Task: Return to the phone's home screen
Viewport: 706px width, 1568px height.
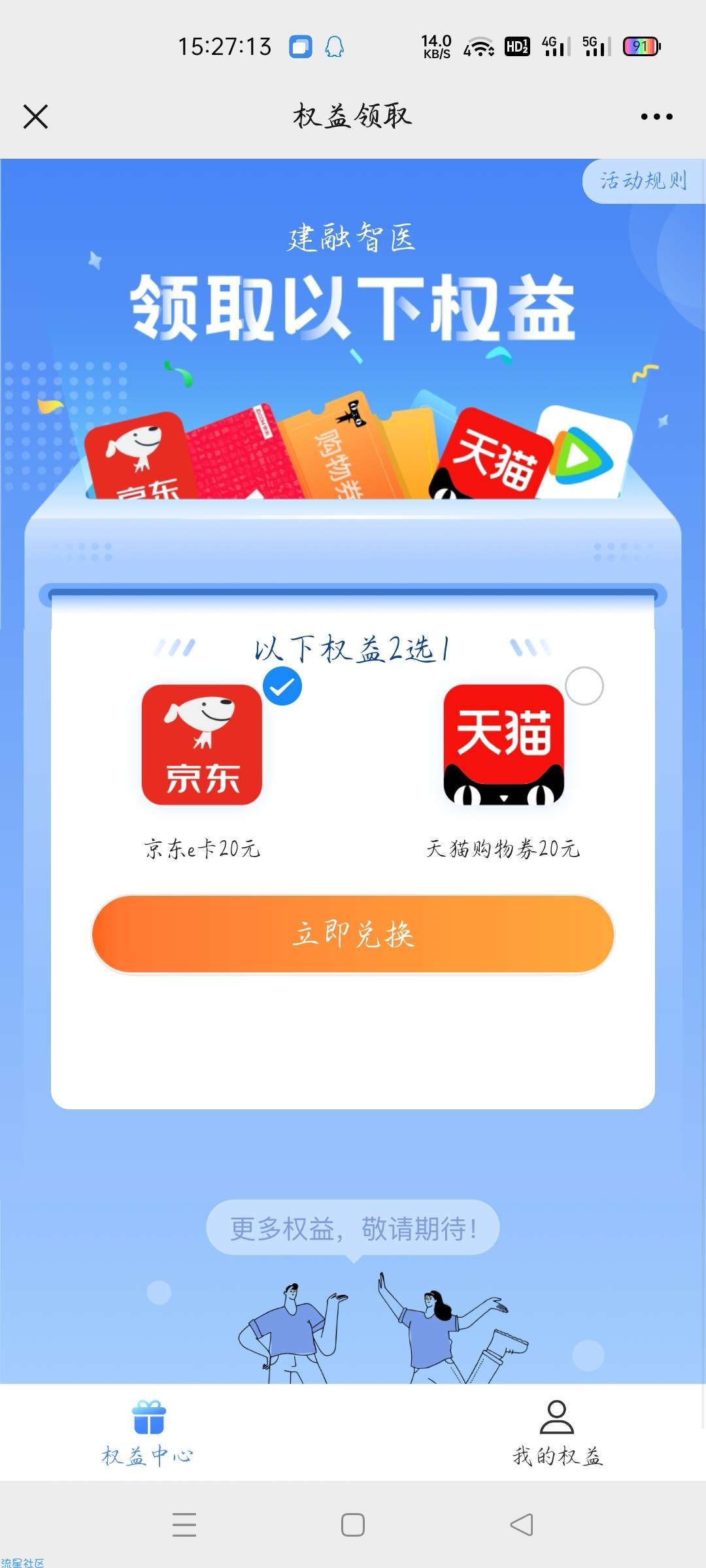Action: [x=353, y=1525]
